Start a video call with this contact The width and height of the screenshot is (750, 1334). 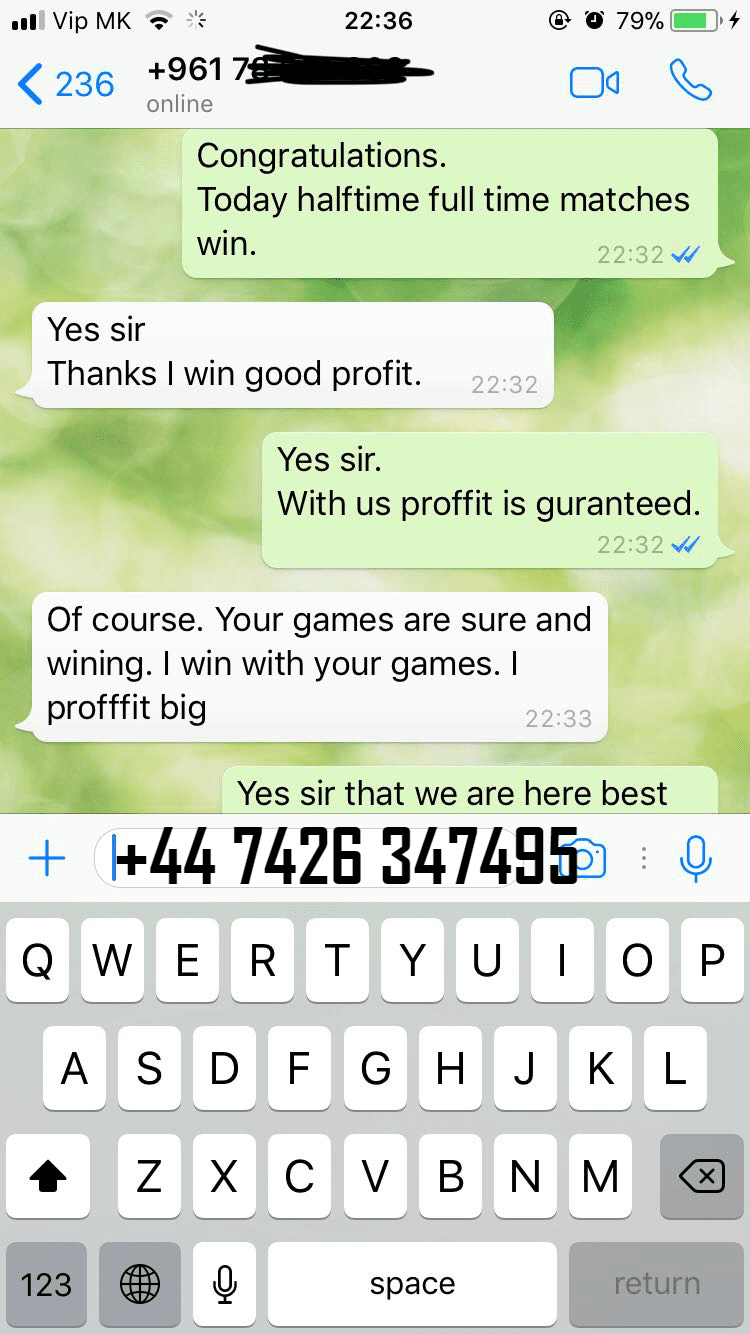(594, 83)
